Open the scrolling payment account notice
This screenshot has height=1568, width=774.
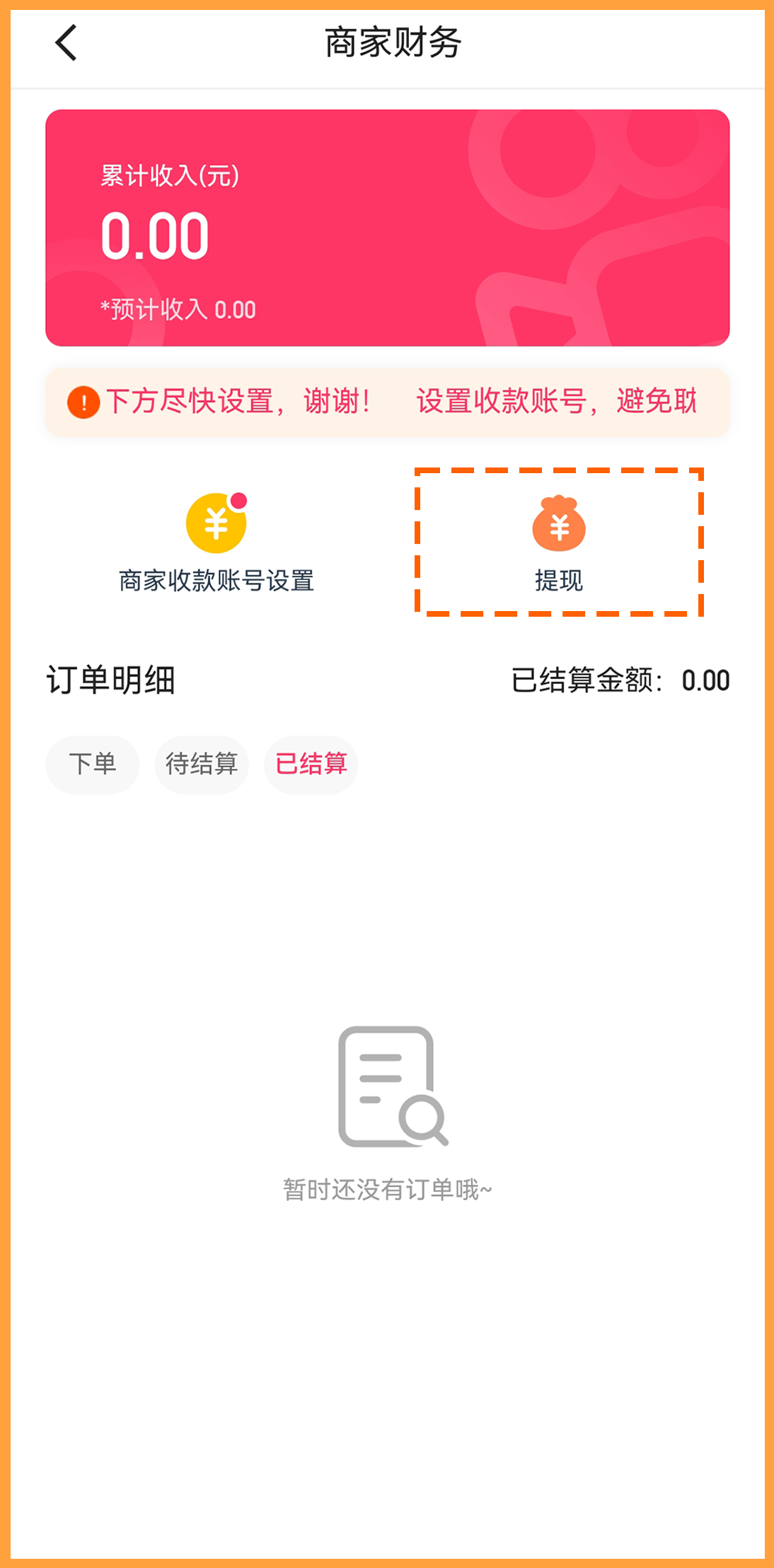click(x=387, y=402)
